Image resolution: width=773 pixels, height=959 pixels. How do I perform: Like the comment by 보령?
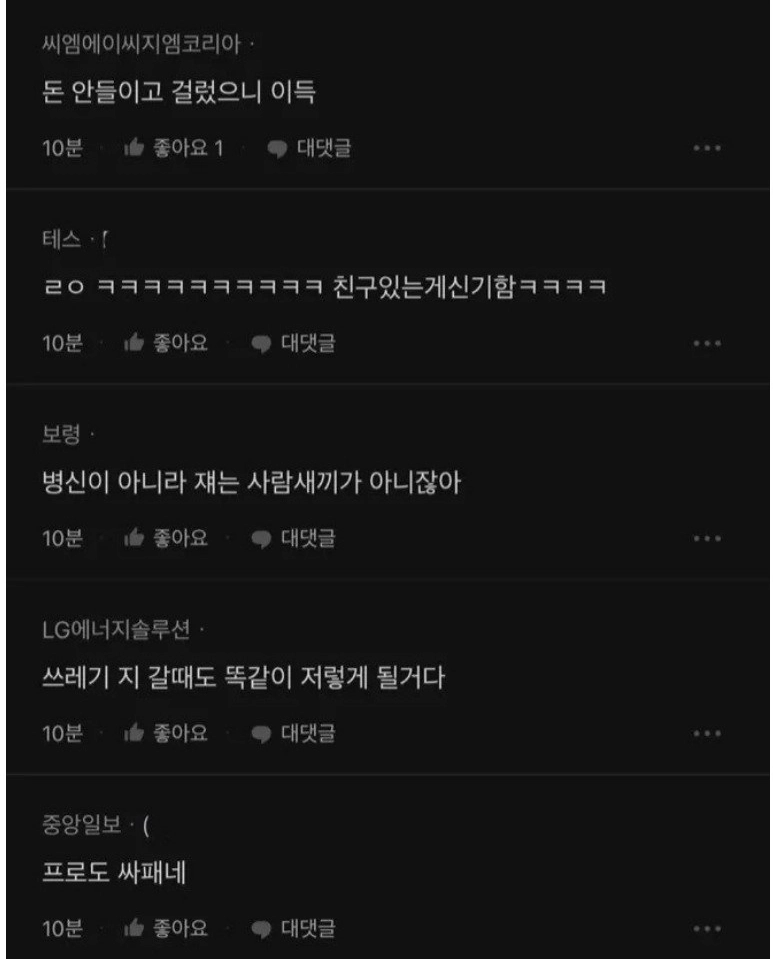click(x=165, y=538)
